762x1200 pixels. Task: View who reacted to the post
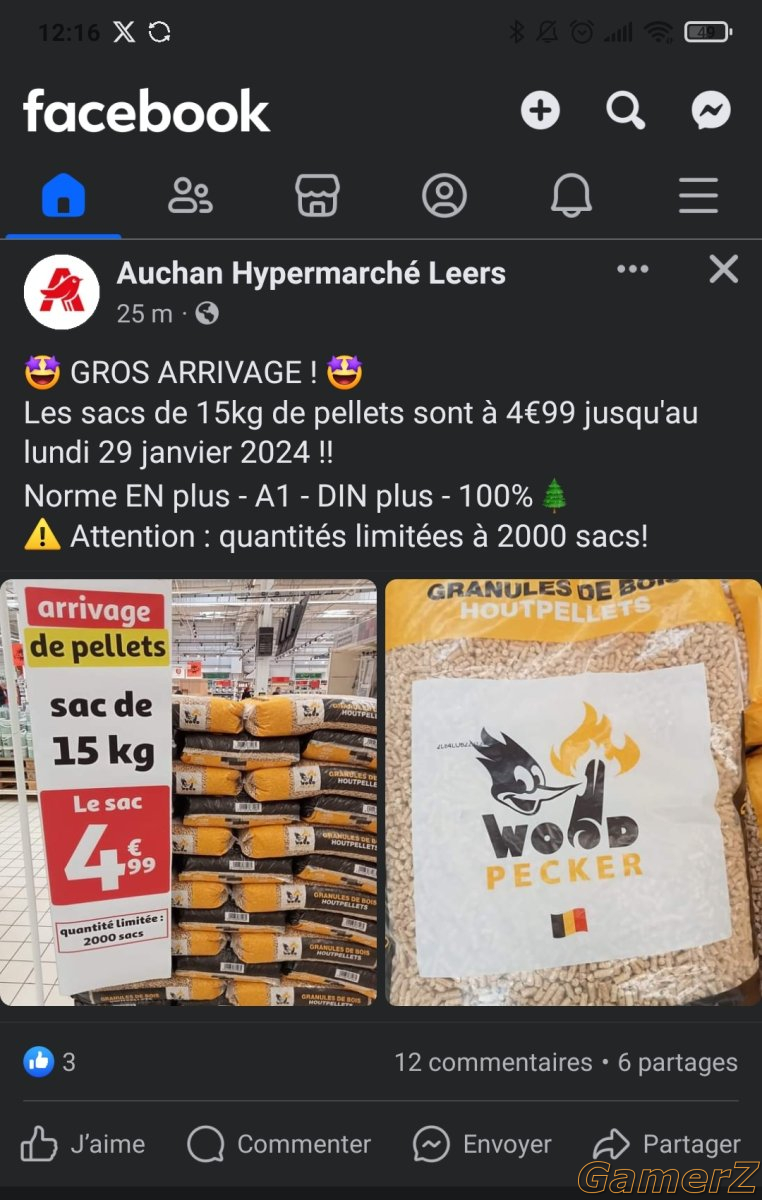(50, 1061)
